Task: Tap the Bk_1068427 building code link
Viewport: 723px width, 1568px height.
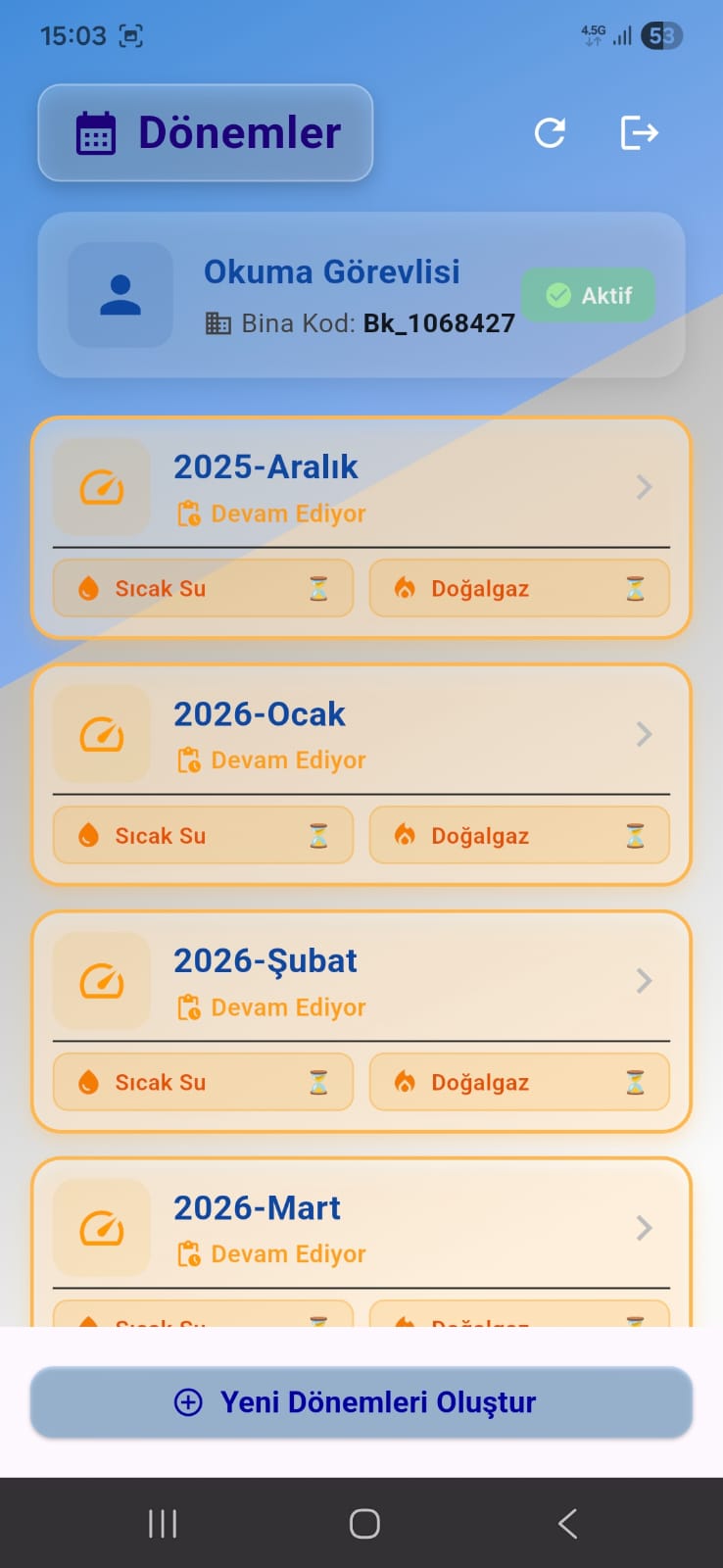Action: 438,323
